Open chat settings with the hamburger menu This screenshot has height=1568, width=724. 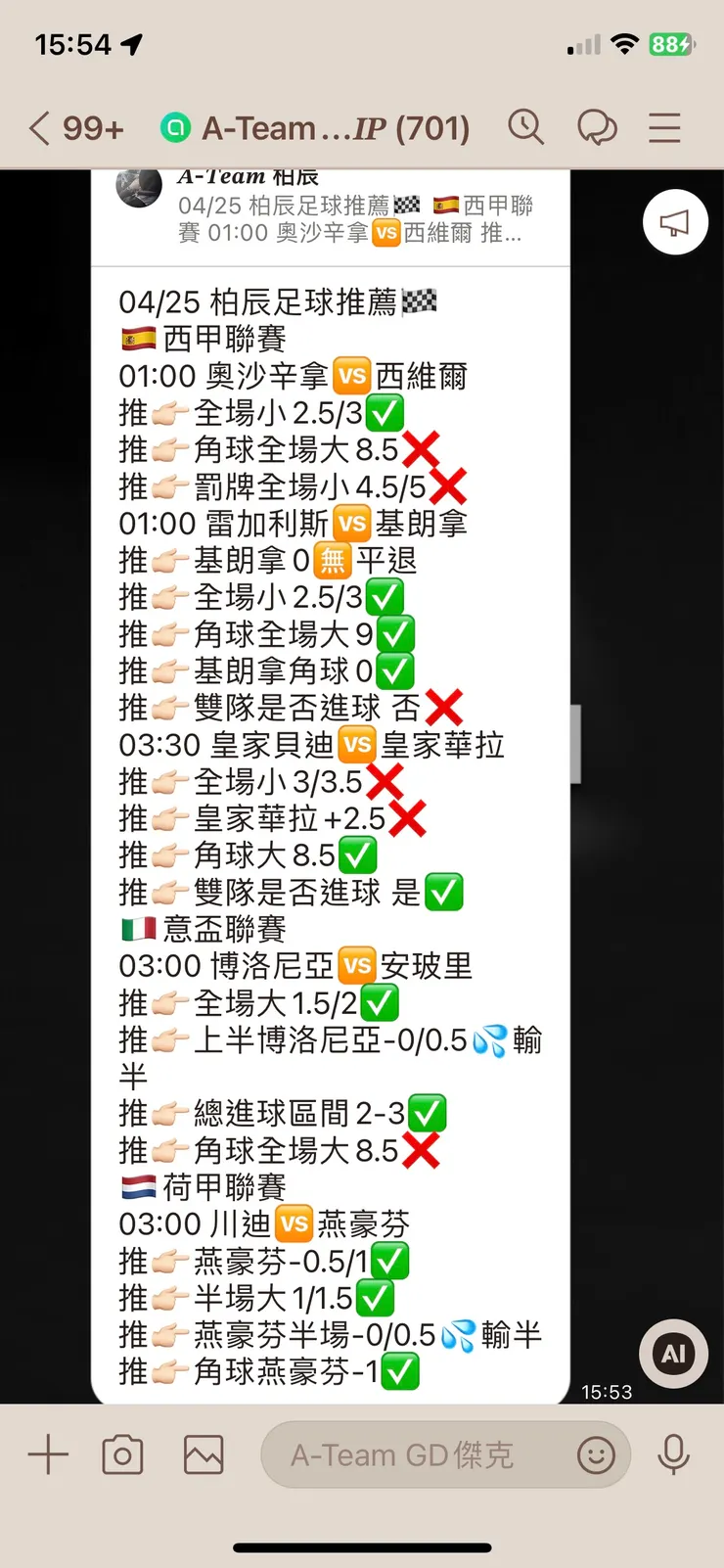pyautogui.click(x=664, y=127)
